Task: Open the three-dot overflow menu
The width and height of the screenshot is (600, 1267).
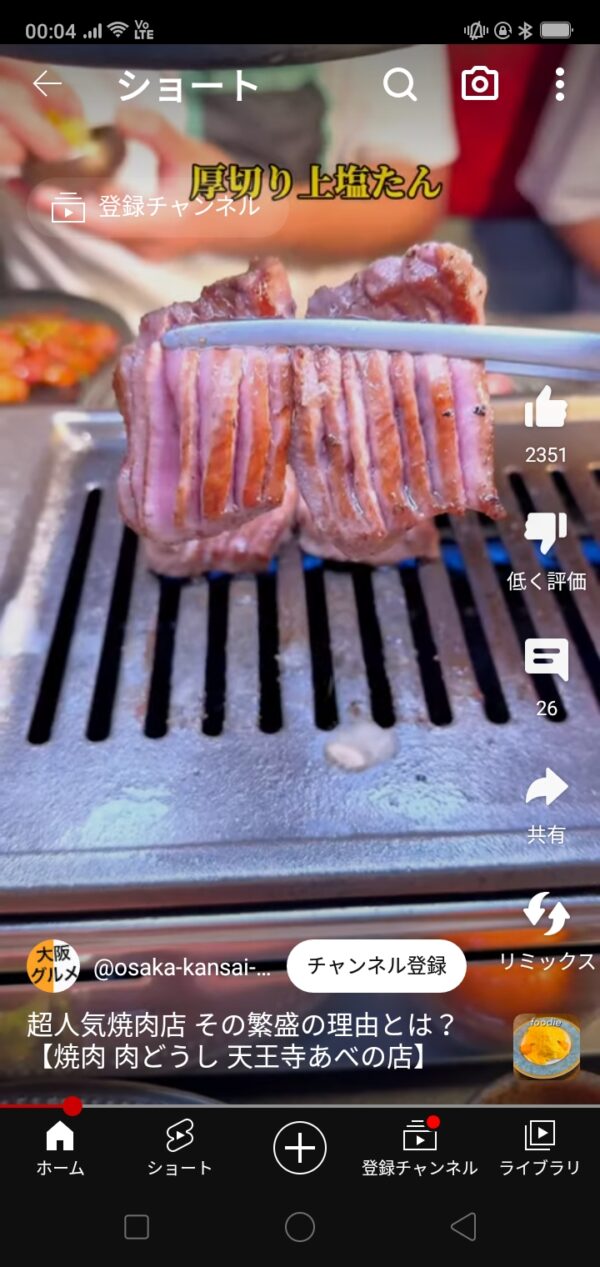Action: tap(559, 85)
